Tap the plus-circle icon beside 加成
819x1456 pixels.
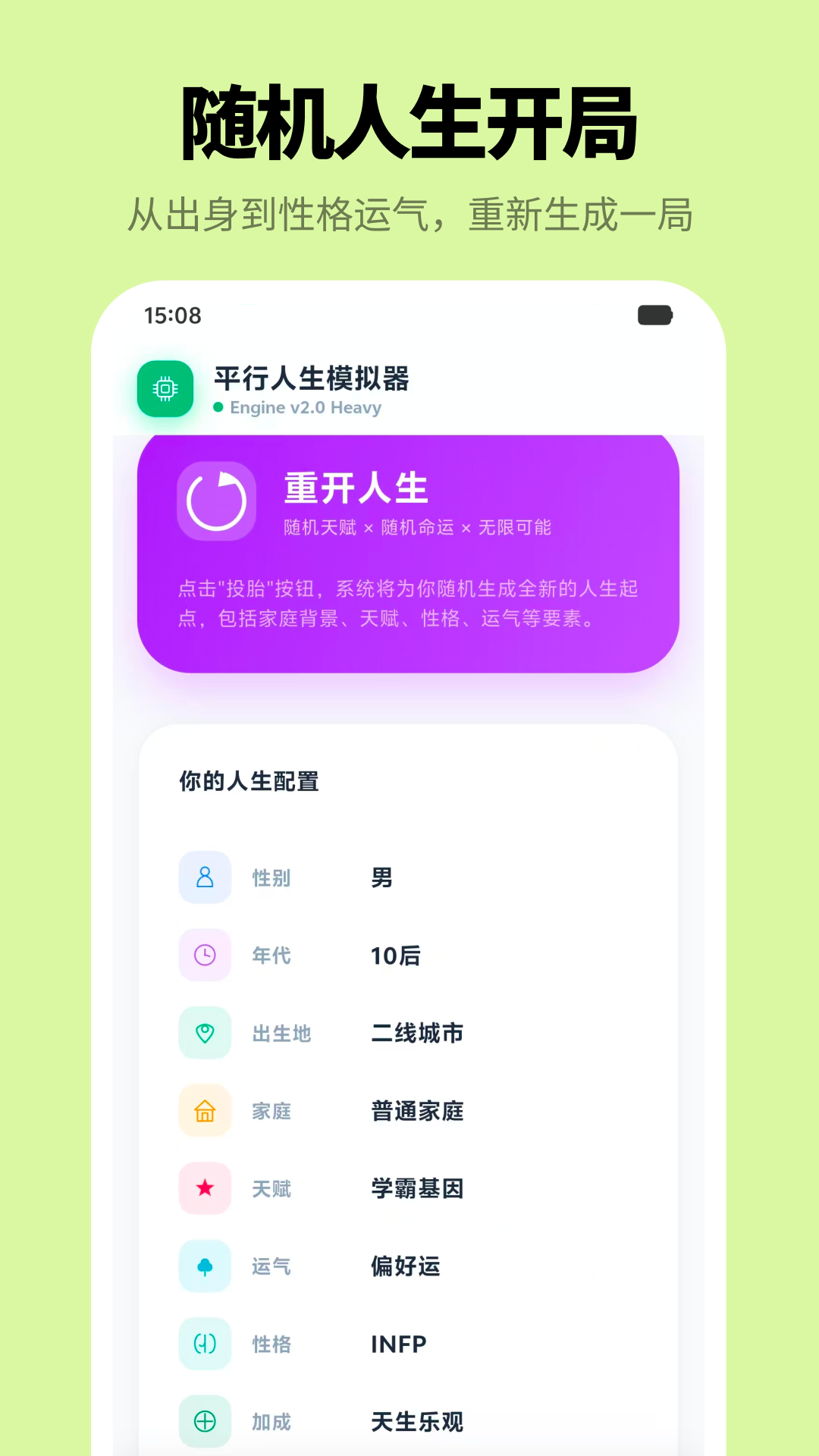pos(205,1422)
